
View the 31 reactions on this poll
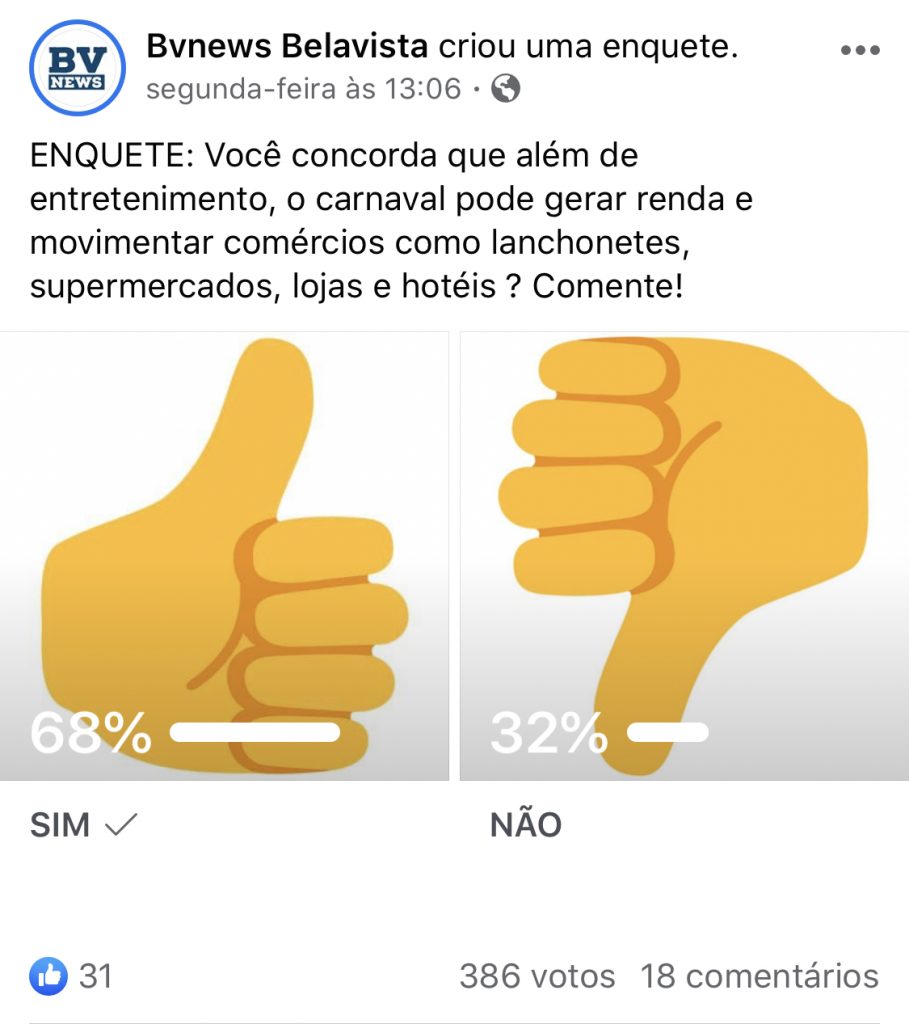[71, 975]
